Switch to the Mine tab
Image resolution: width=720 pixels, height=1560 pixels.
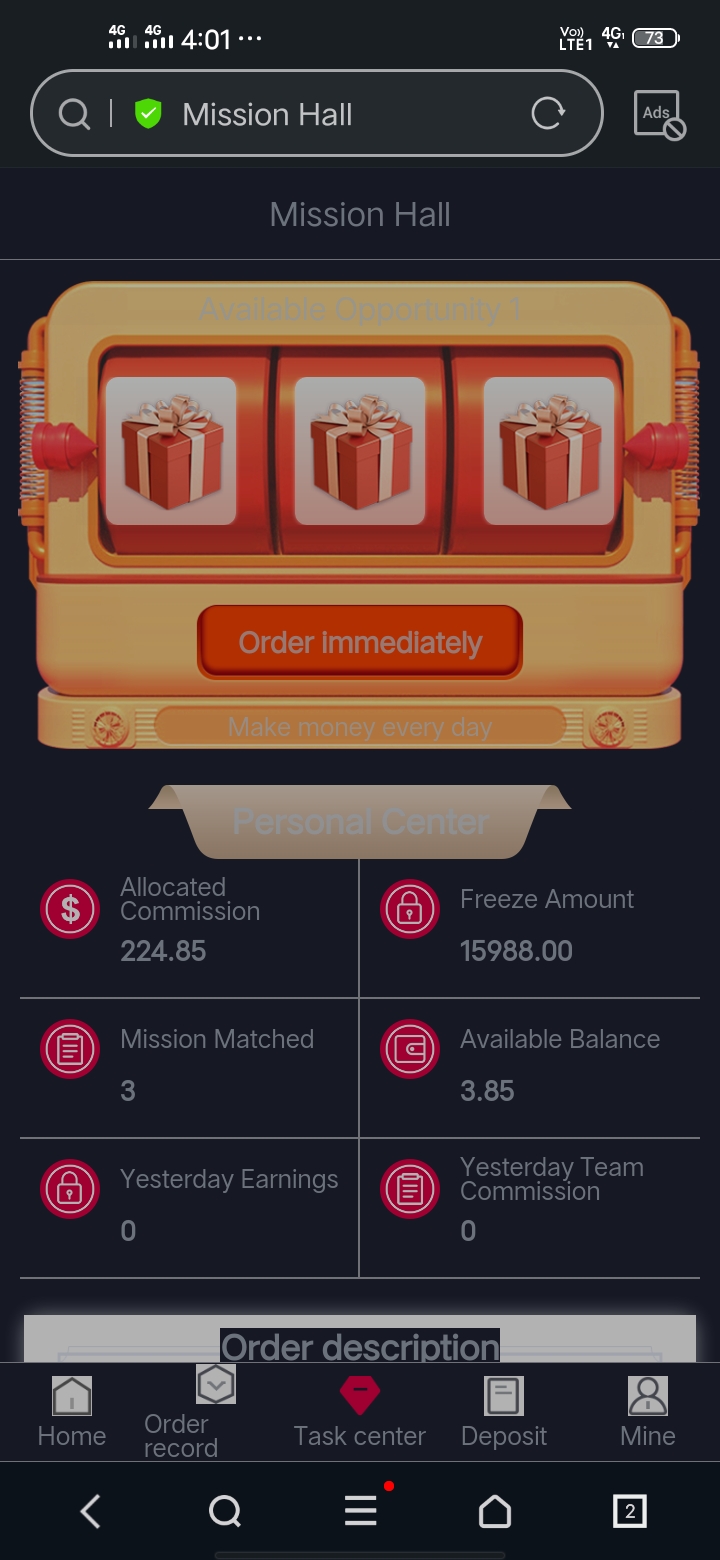[x=647, y=1413]
